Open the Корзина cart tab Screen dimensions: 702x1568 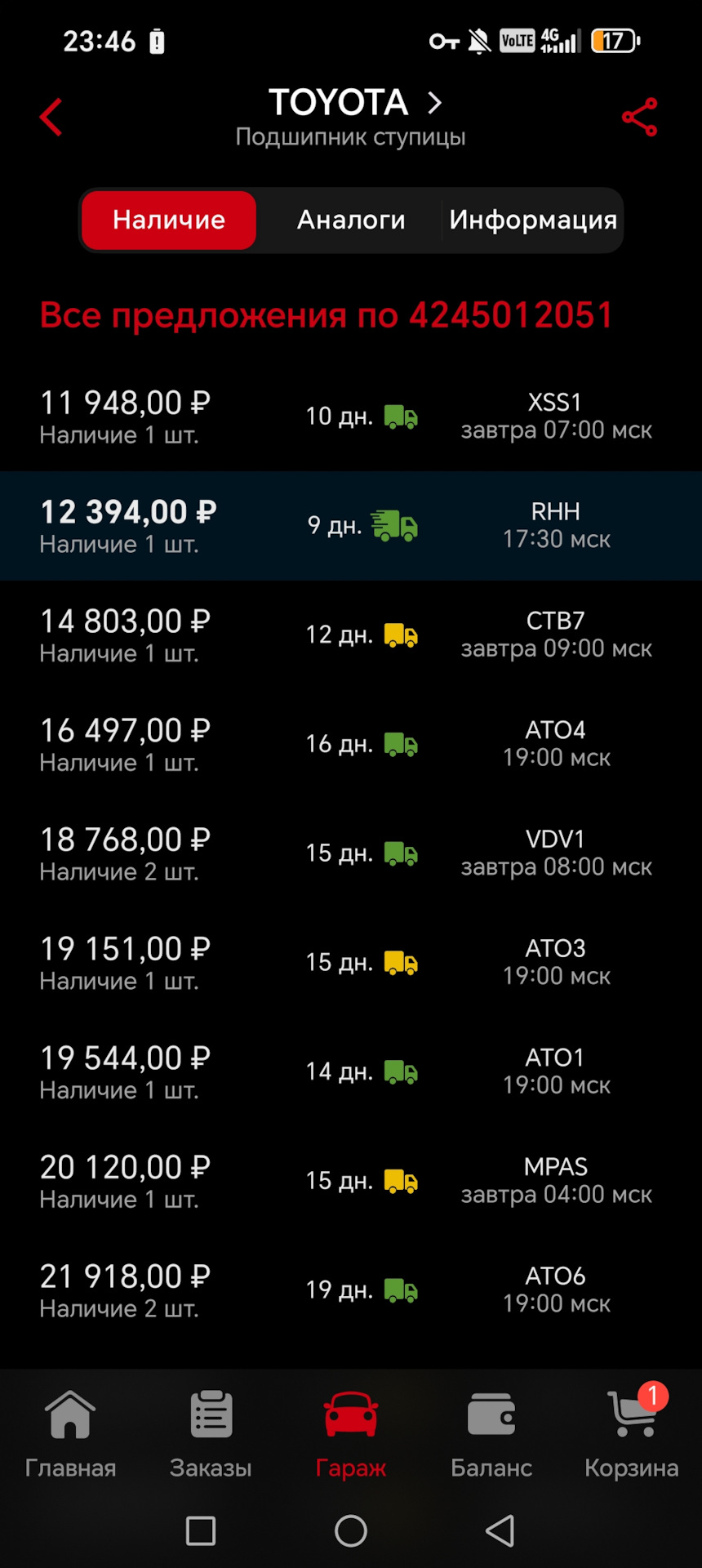pyautogui.click(x=632, y=1435)
